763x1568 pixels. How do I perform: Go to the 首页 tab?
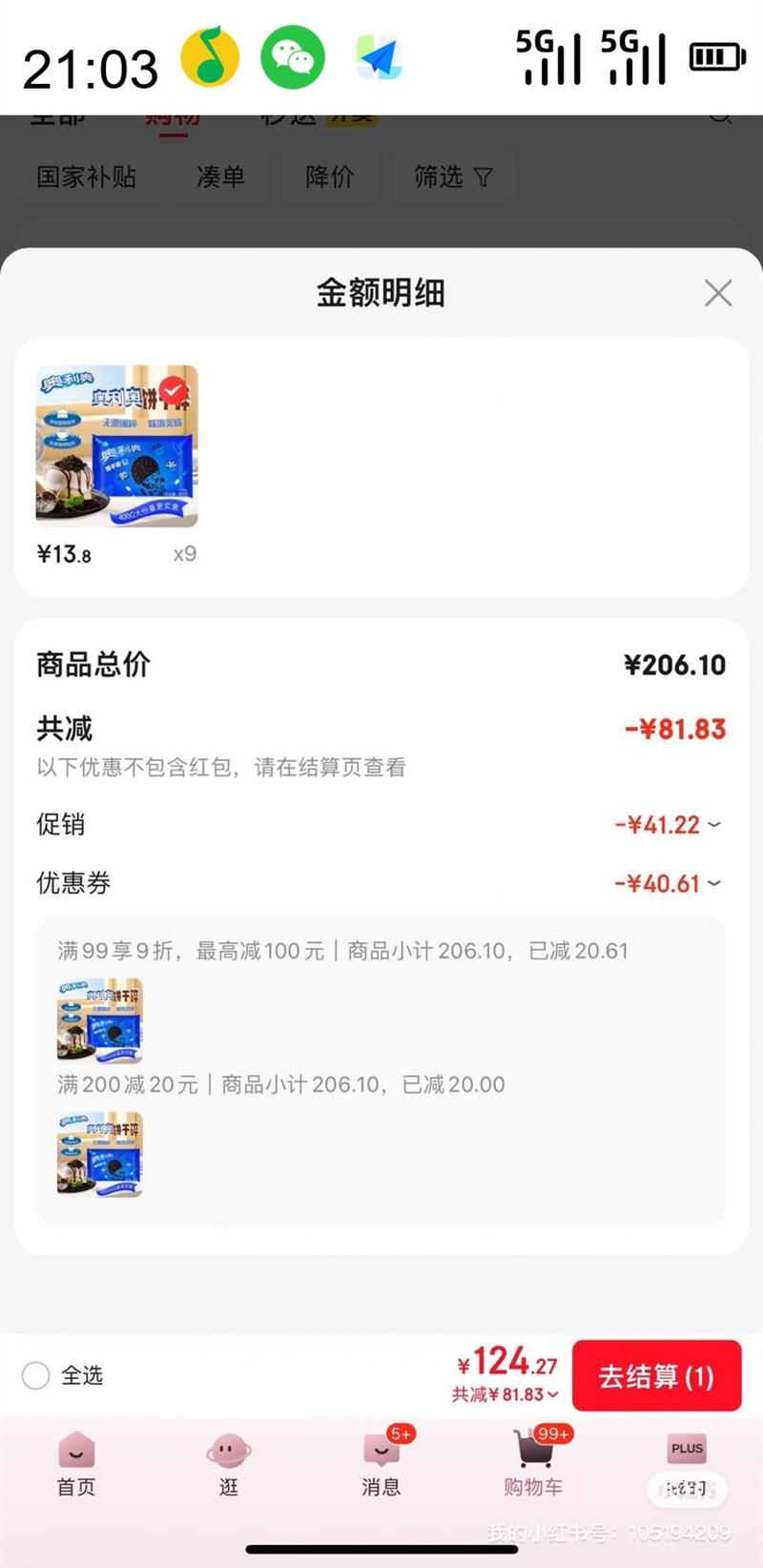pos(76,1465)
